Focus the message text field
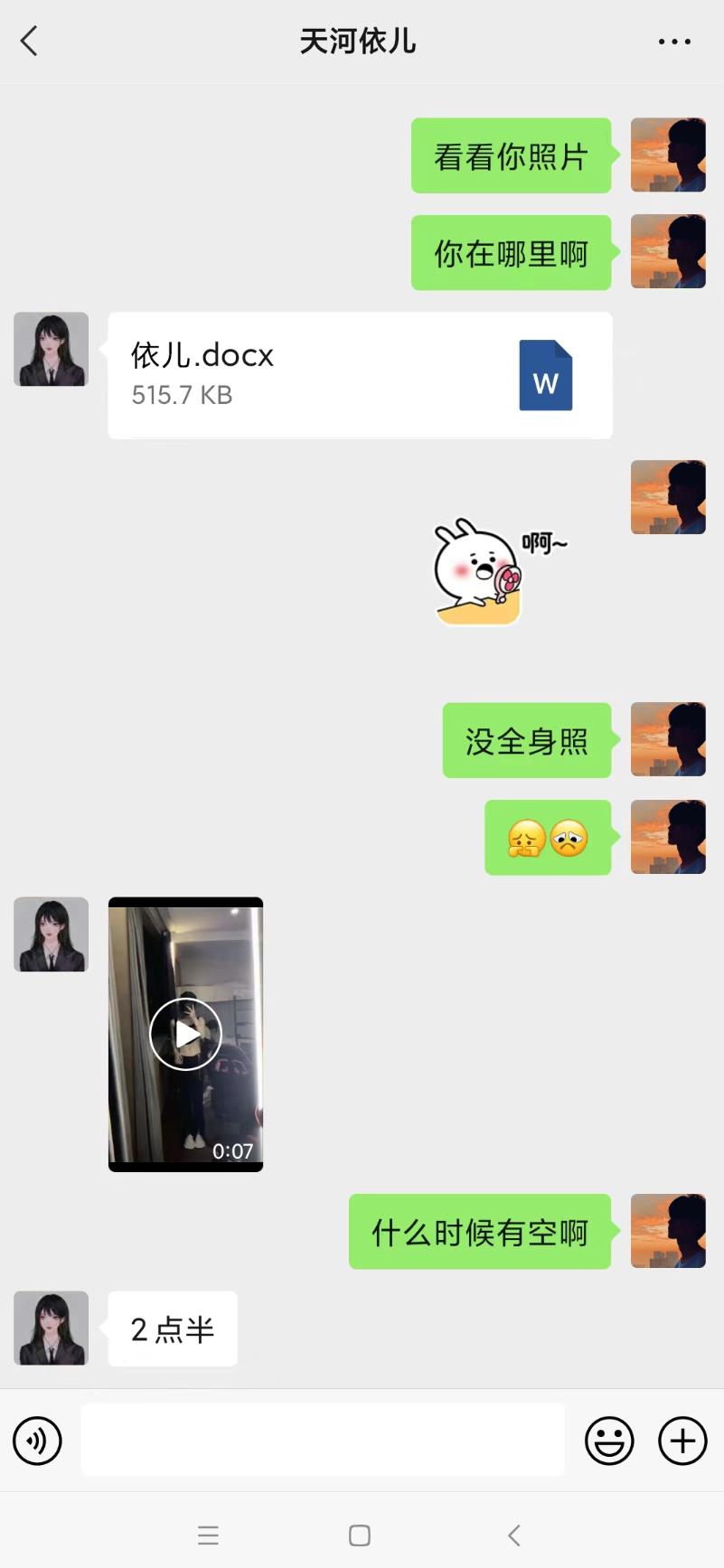Screen dimensions: 724x1568 323,1441
